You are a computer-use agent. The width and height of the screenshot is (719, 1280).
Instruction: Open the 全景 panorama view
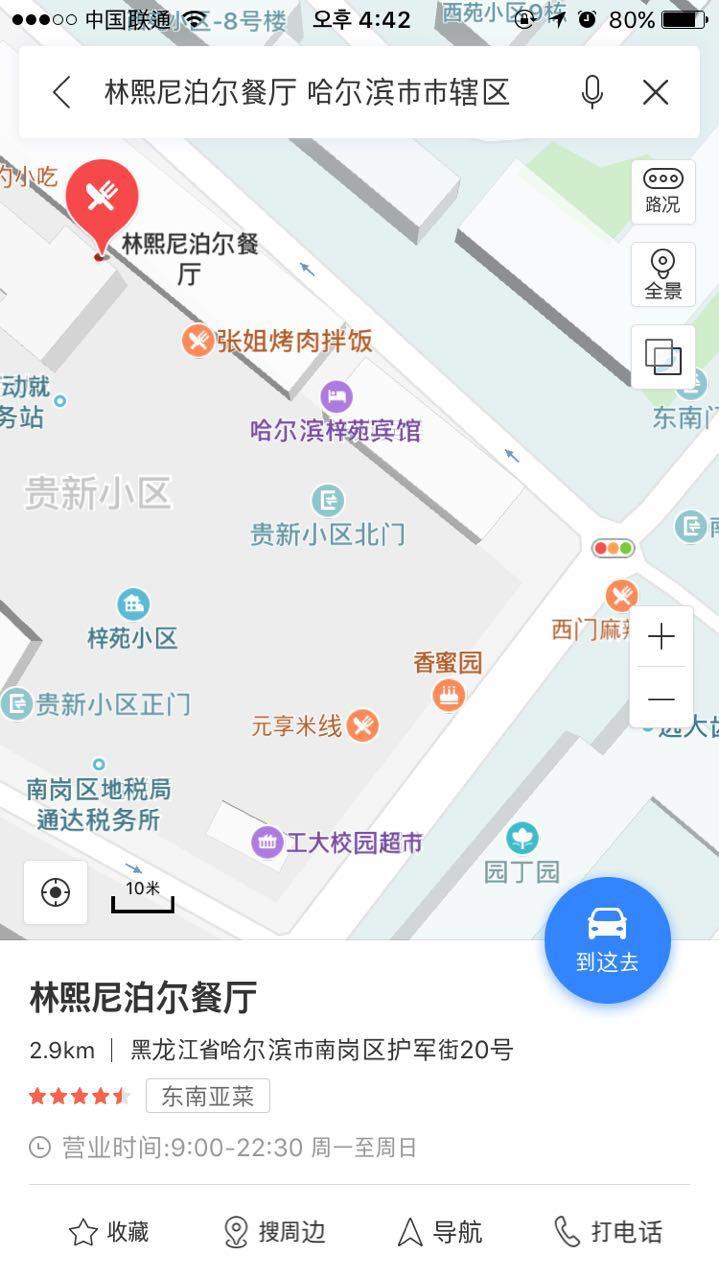[663, 274]
